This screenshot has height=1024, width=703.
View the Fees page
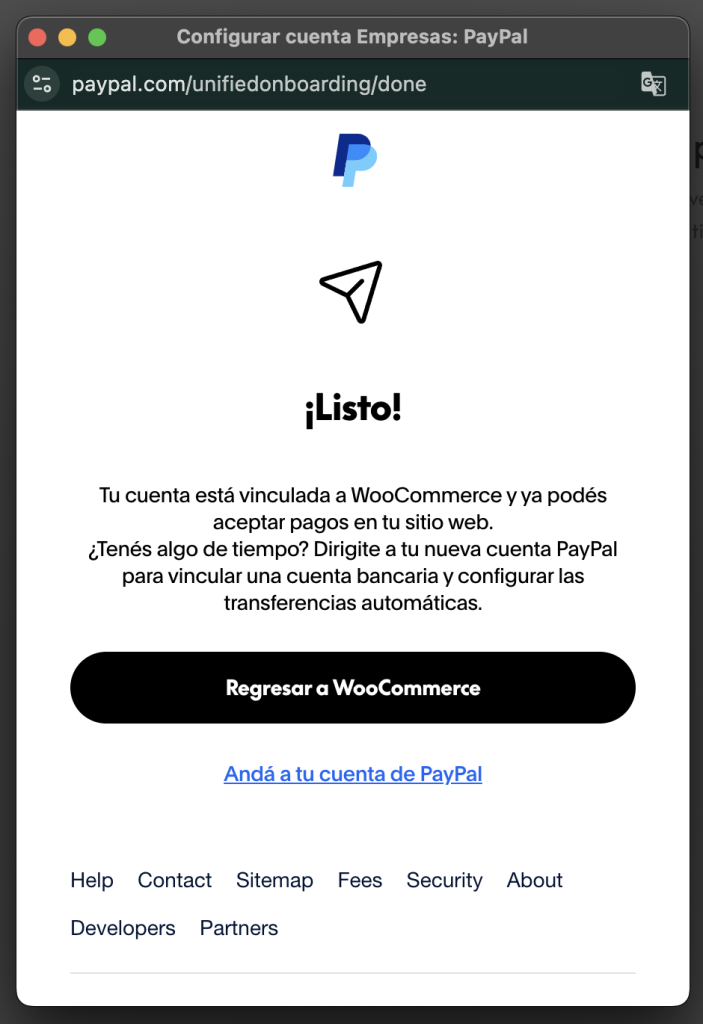coord(360,880)
